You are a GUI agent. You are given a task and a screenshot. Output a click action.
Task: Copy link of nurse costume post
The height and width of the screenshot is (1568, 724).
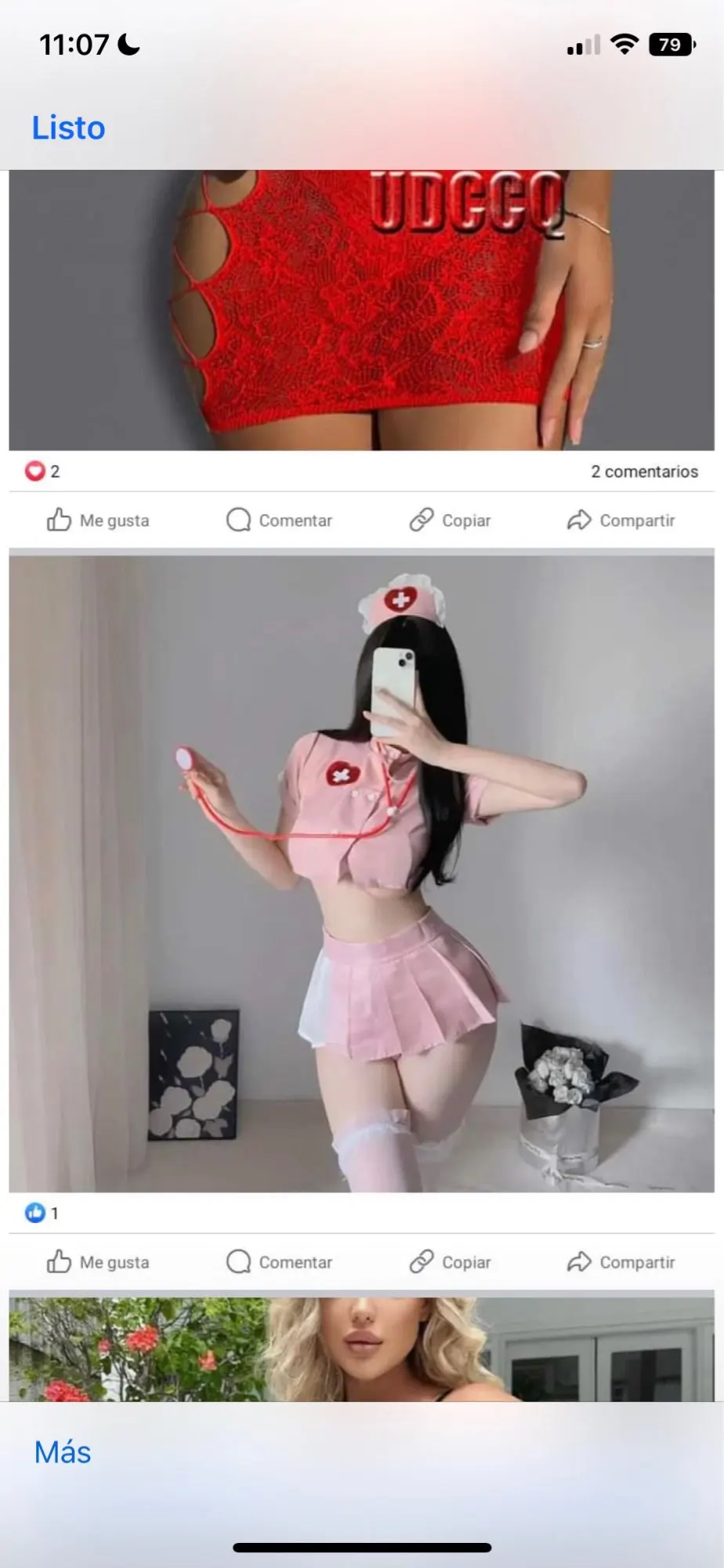450,1261
